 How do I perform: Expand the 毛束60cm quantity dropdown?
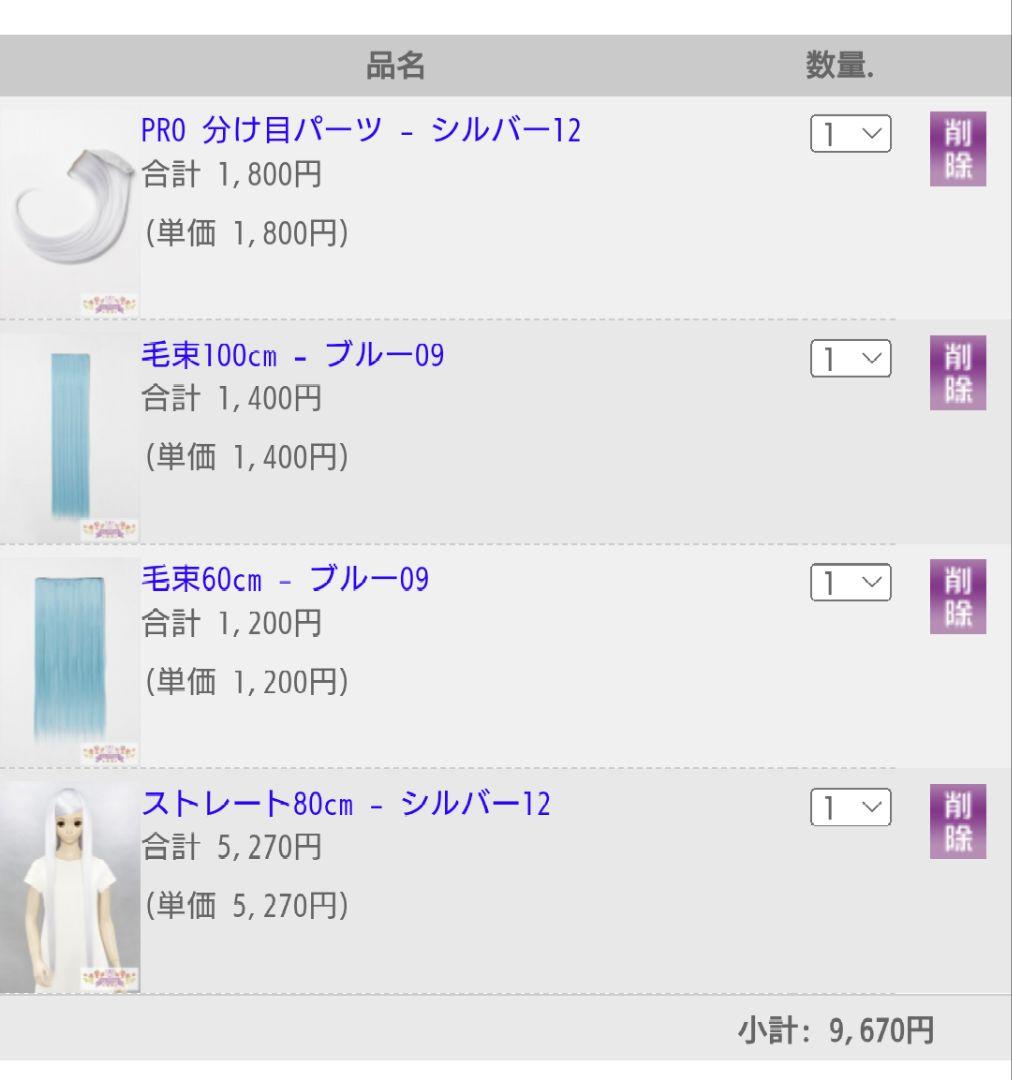click(x=851, y=581)
